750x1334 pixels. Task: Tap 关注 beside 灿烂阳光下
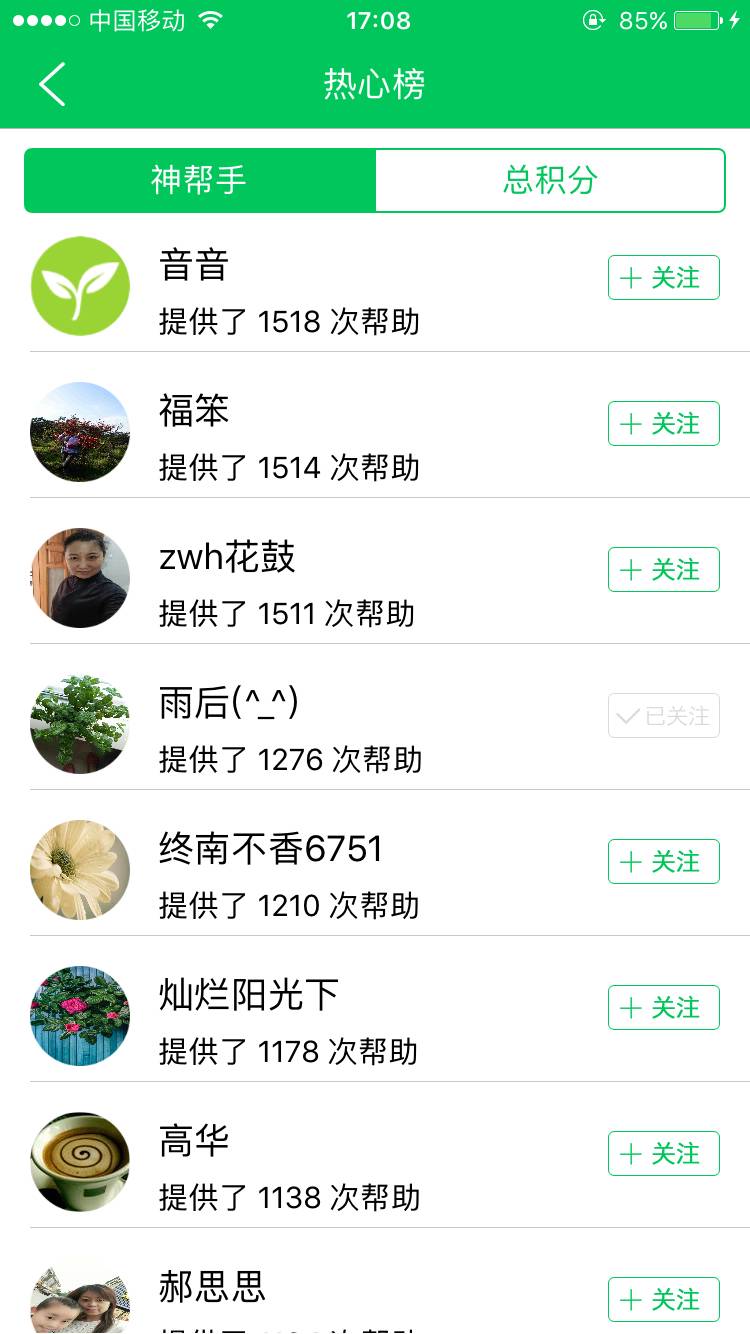tap(663, 1008)
